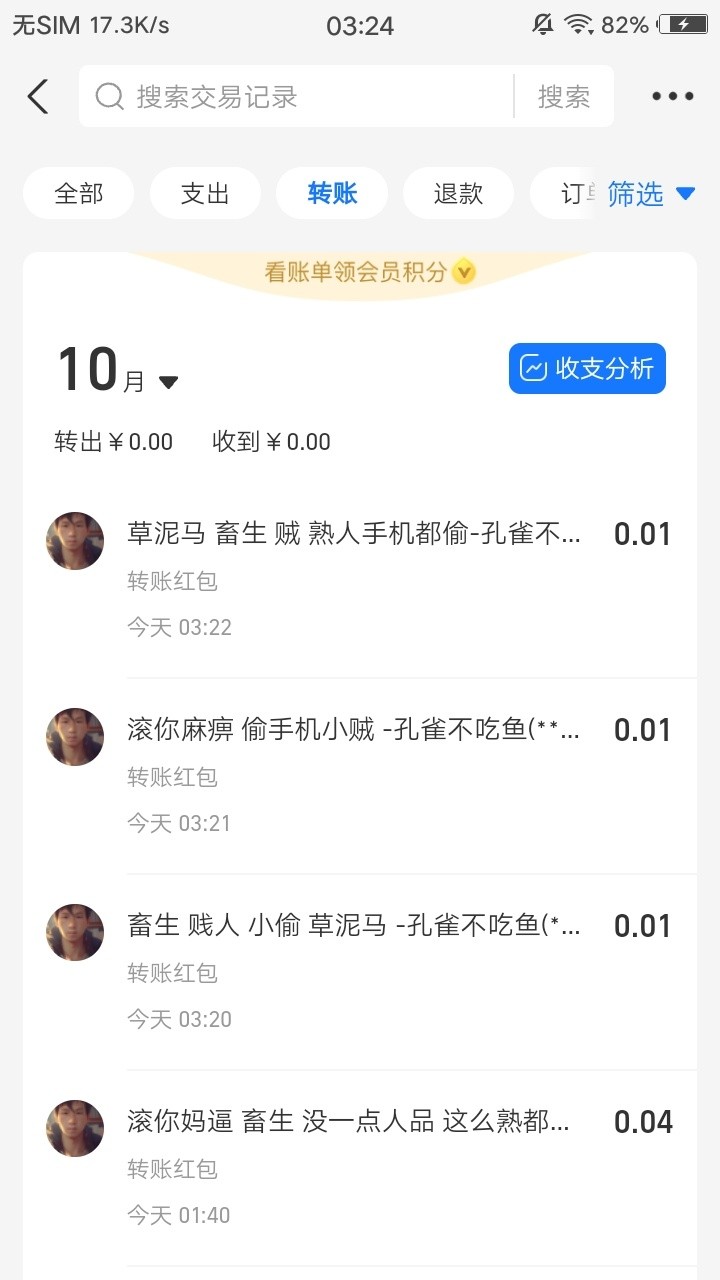Switch to the 支出 filter tab
Viewport: 720px width, 1280px height.
(x=205, y=193)
